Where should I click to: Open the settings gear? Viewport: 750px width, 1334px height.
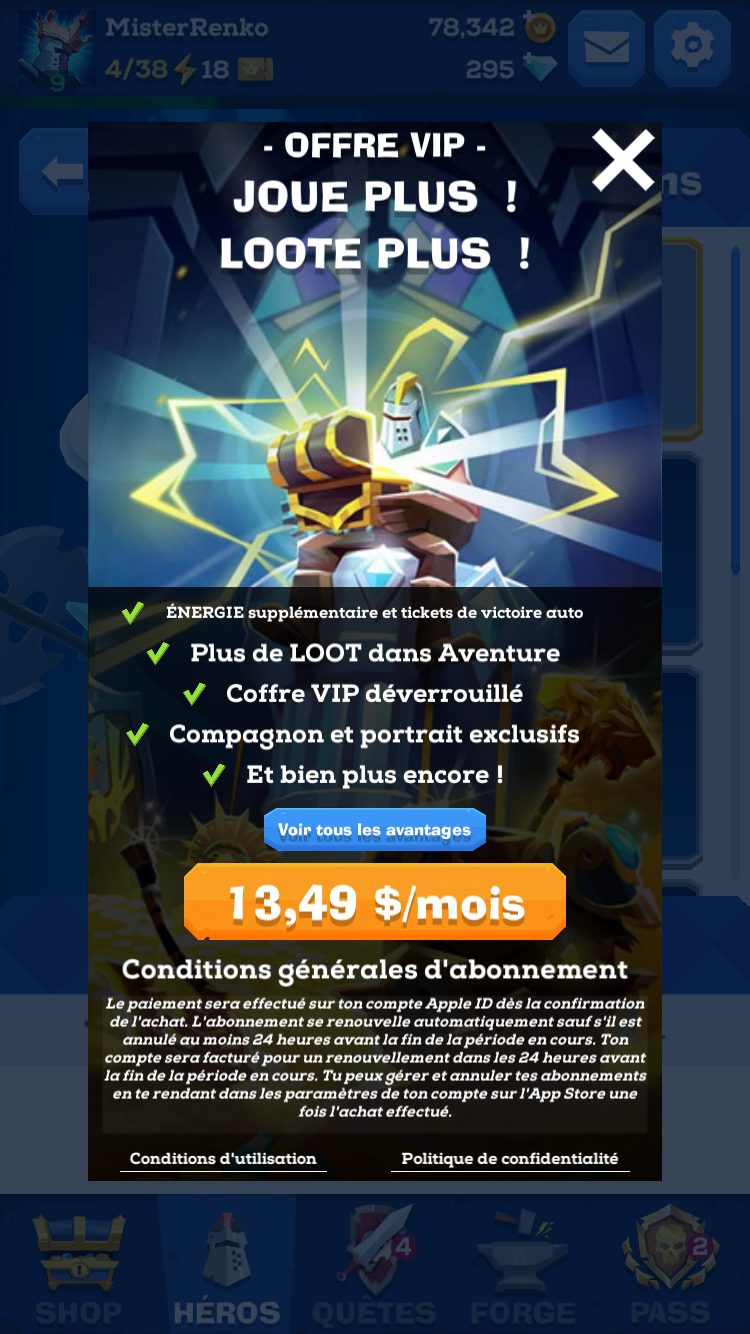click(692, 48)
